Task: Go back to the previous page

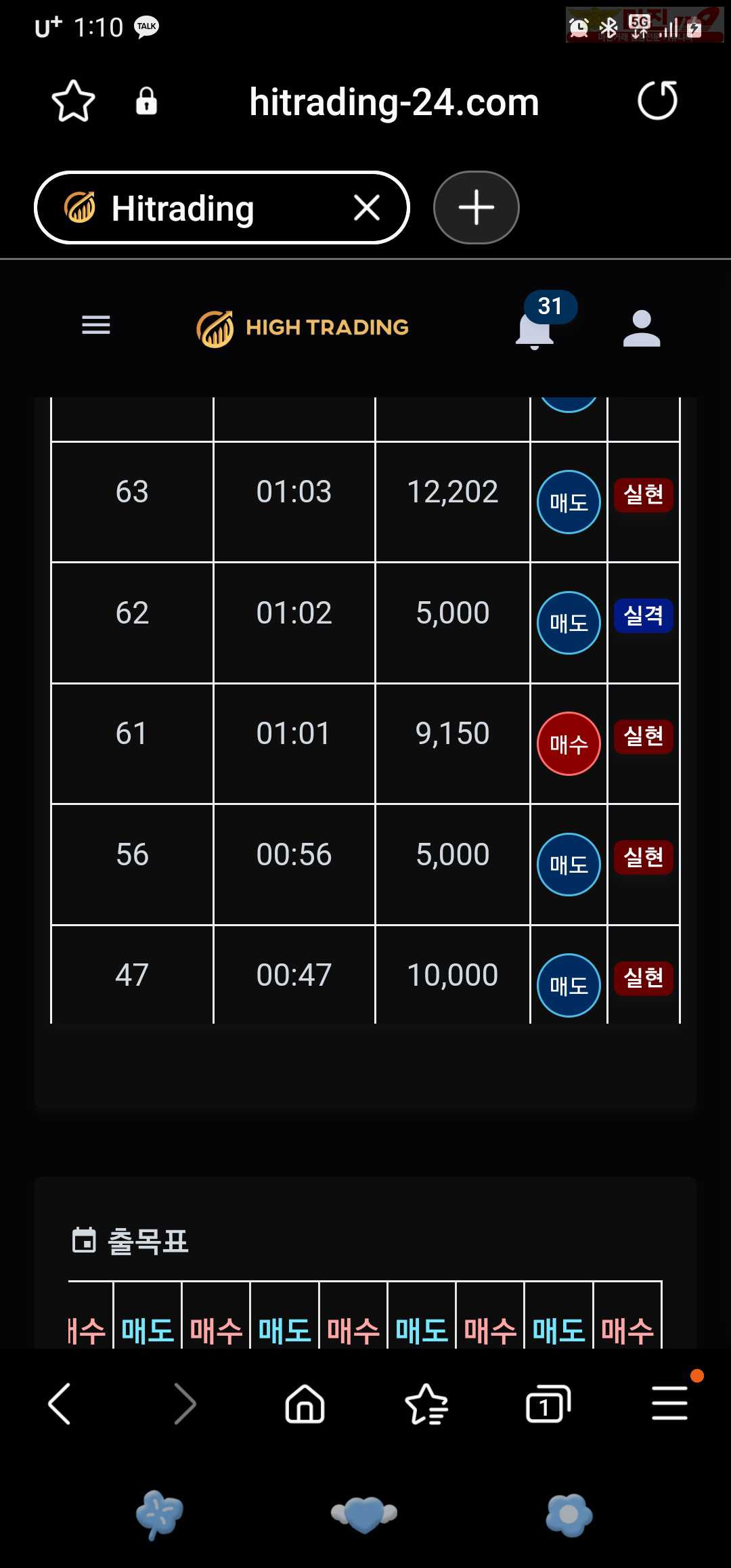Action: pos(60,1403)
